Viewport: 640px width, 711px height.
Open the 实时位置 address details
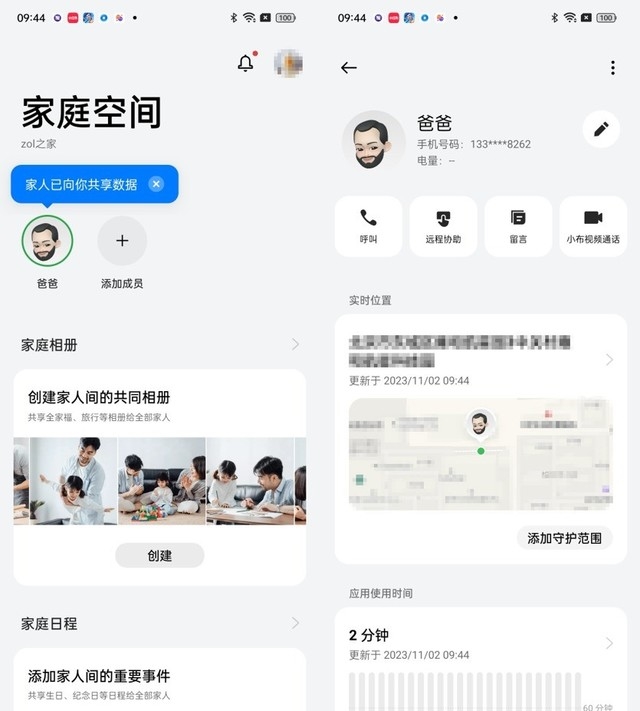[x=480, y=359]
